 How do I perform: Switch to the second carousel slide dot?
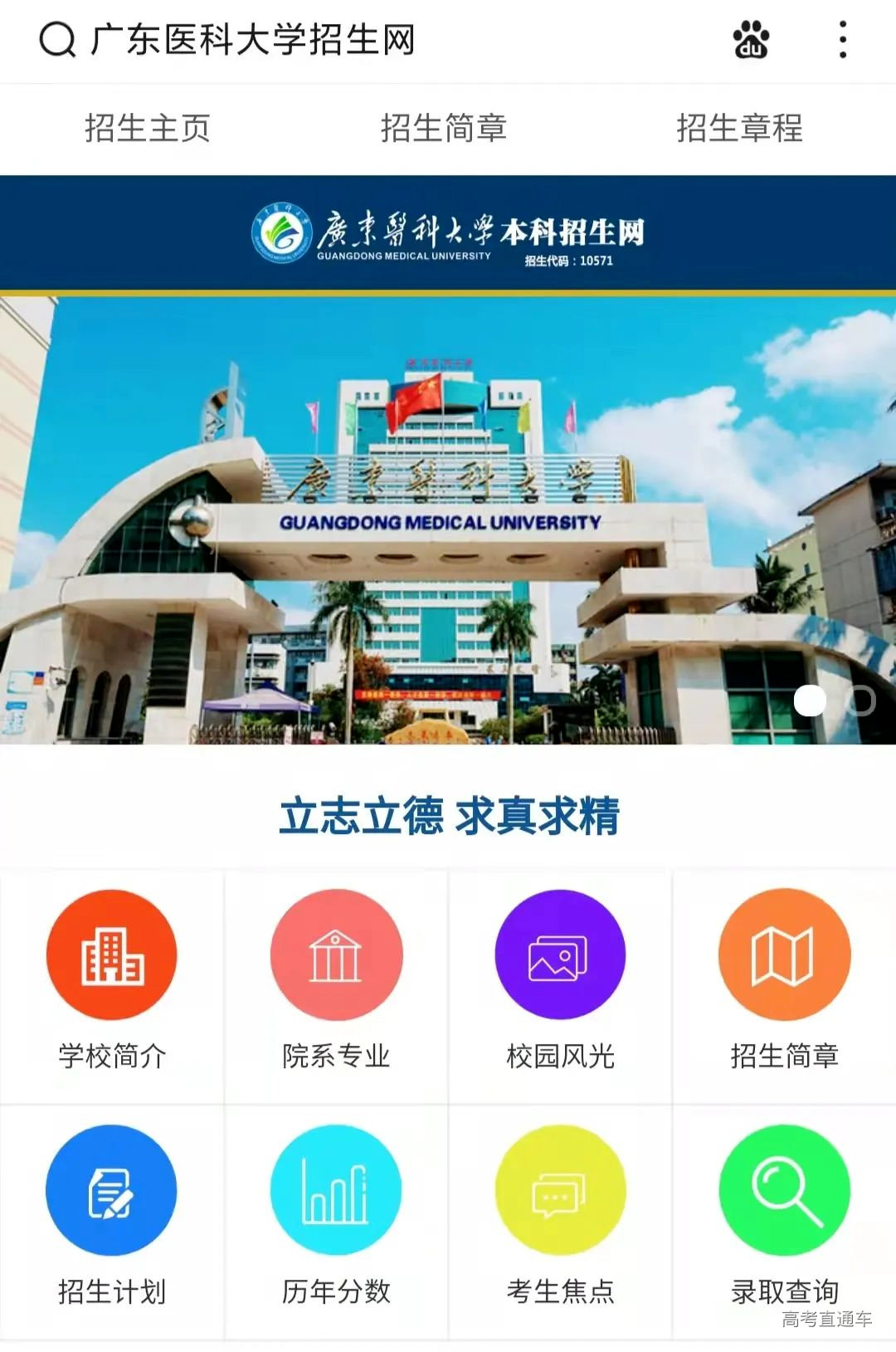(x=859, y=701)
